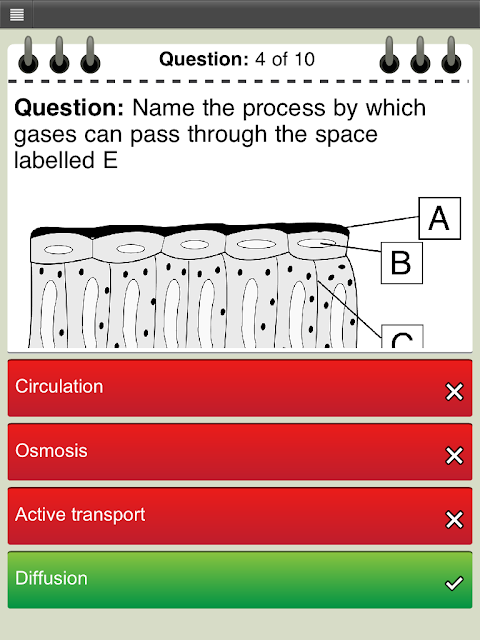Choose the Osmosis answer

[240, 452]
